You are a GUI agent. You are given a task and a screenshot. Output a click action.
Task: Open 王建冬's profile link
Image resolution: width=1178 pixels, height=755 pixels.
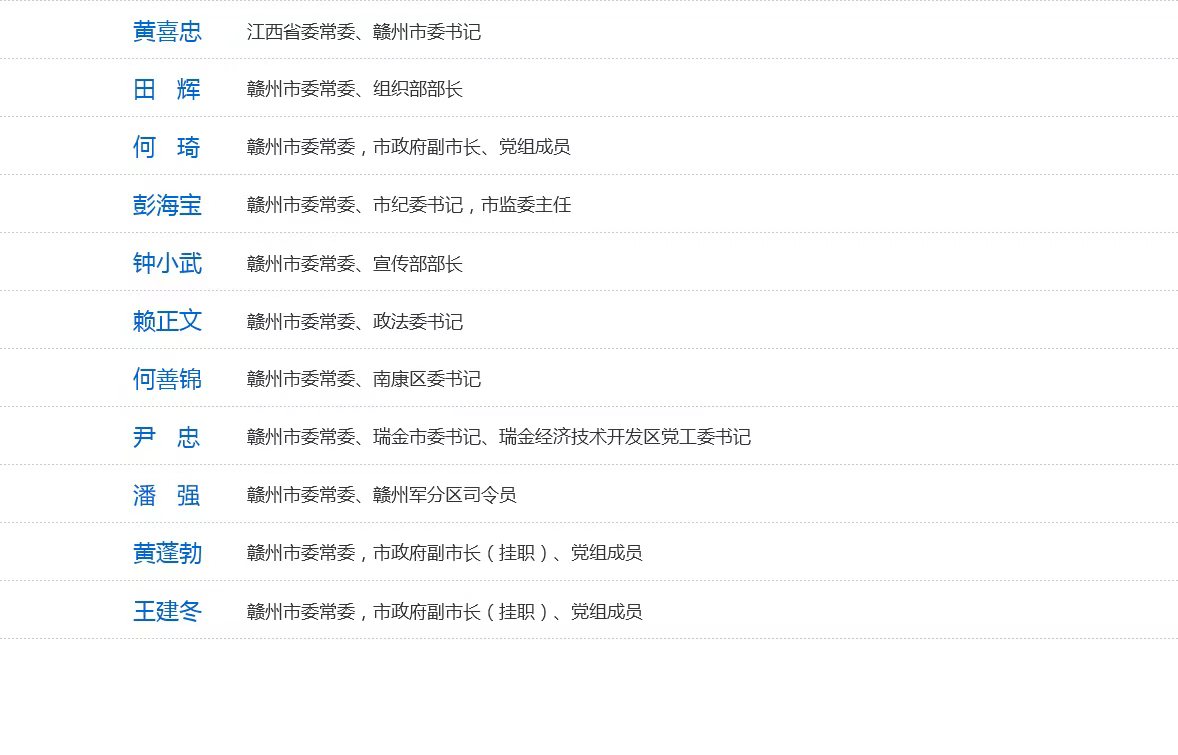167,611
